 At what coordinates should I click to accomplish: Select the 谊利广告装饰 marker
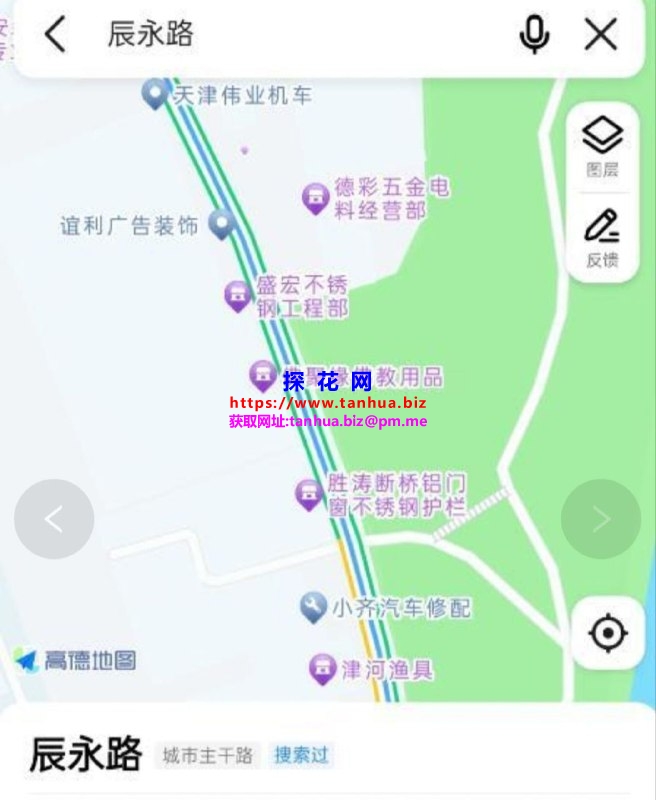[221, 224]
